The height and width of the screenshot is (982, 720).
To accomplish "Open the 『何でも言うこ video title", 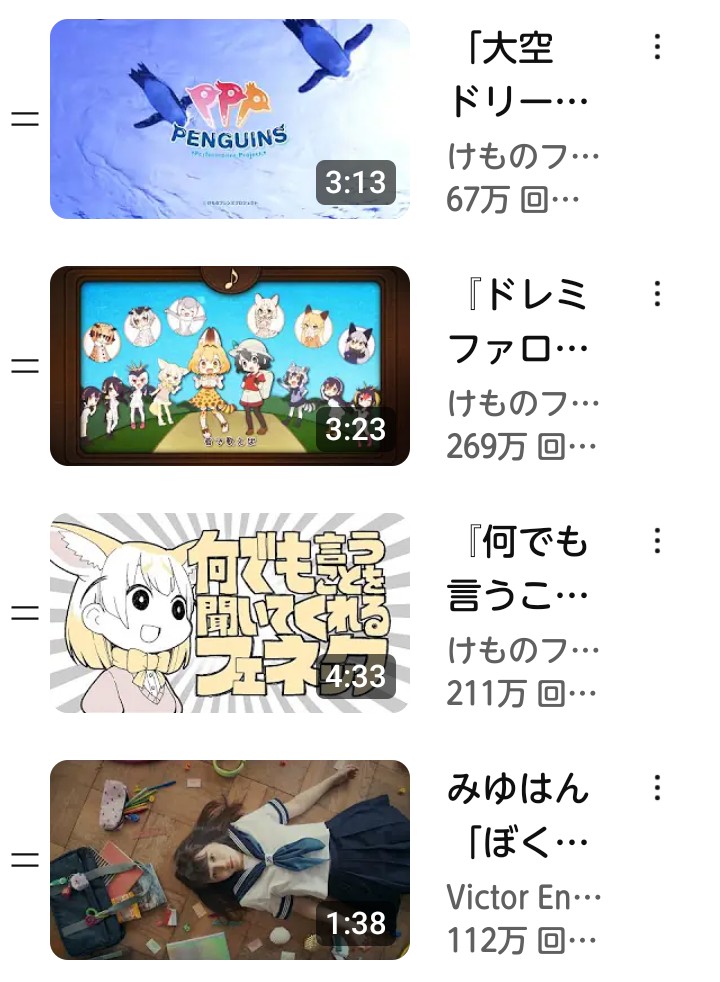I will pyautogui.click(x=520, y=568).
